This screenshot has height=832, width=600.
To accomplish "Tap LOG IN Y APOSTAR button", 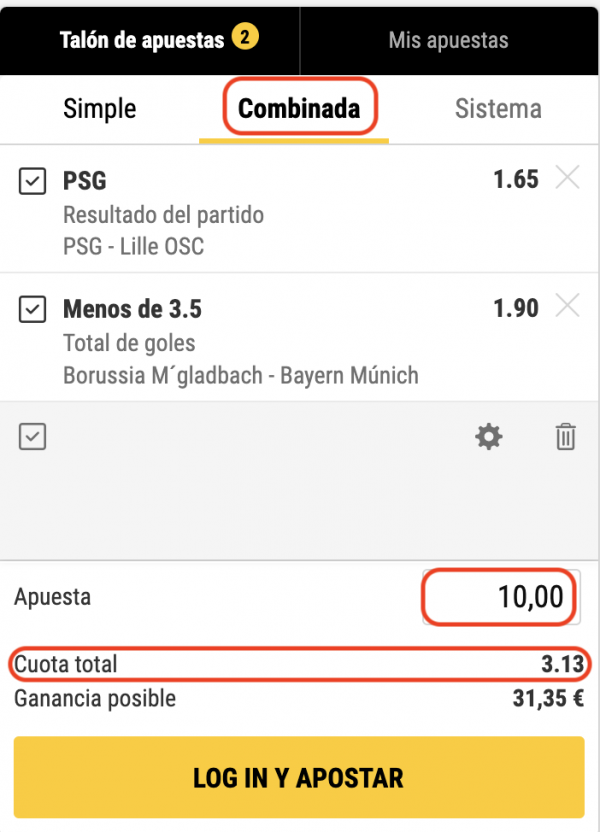I will [x=299, y=777].
